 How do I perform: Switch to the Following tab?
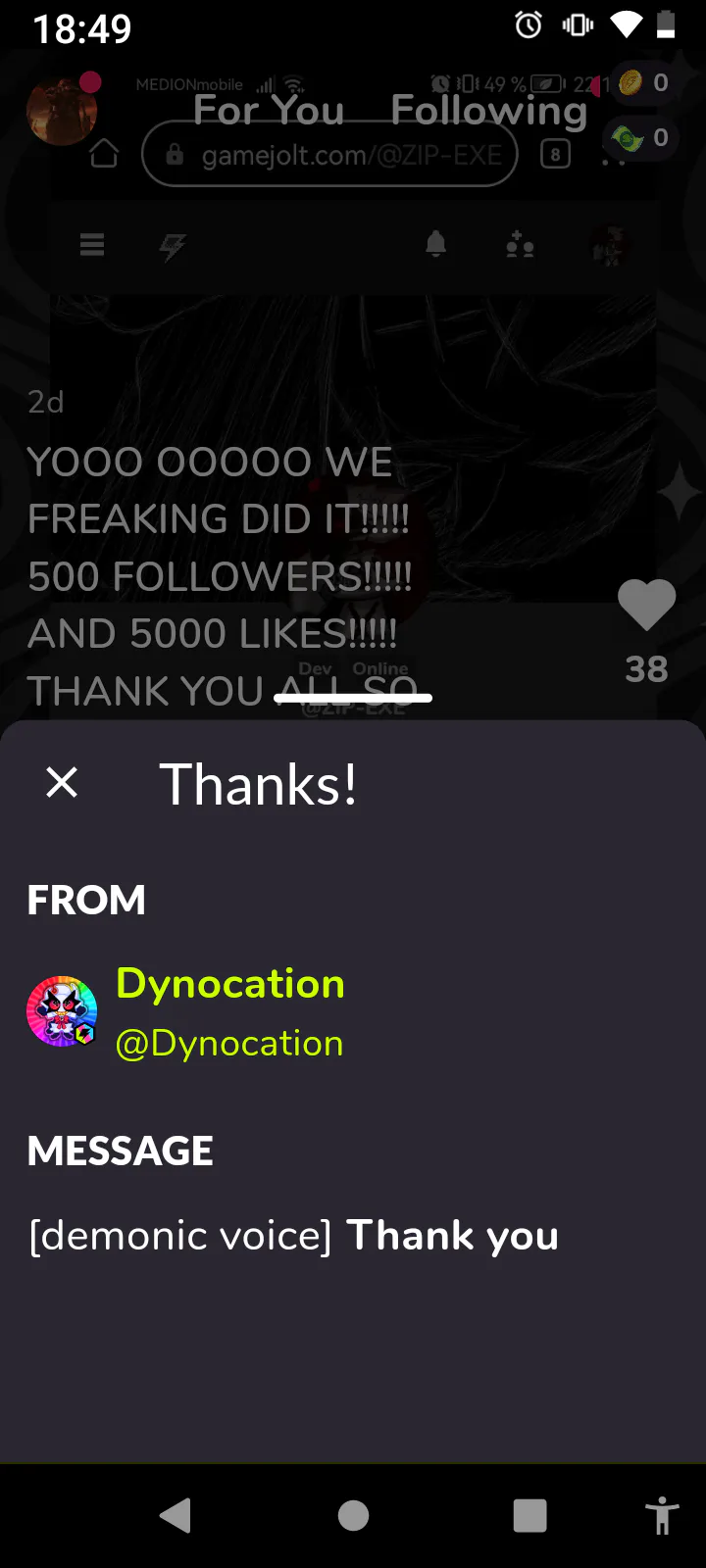click(x=488, y=110)
